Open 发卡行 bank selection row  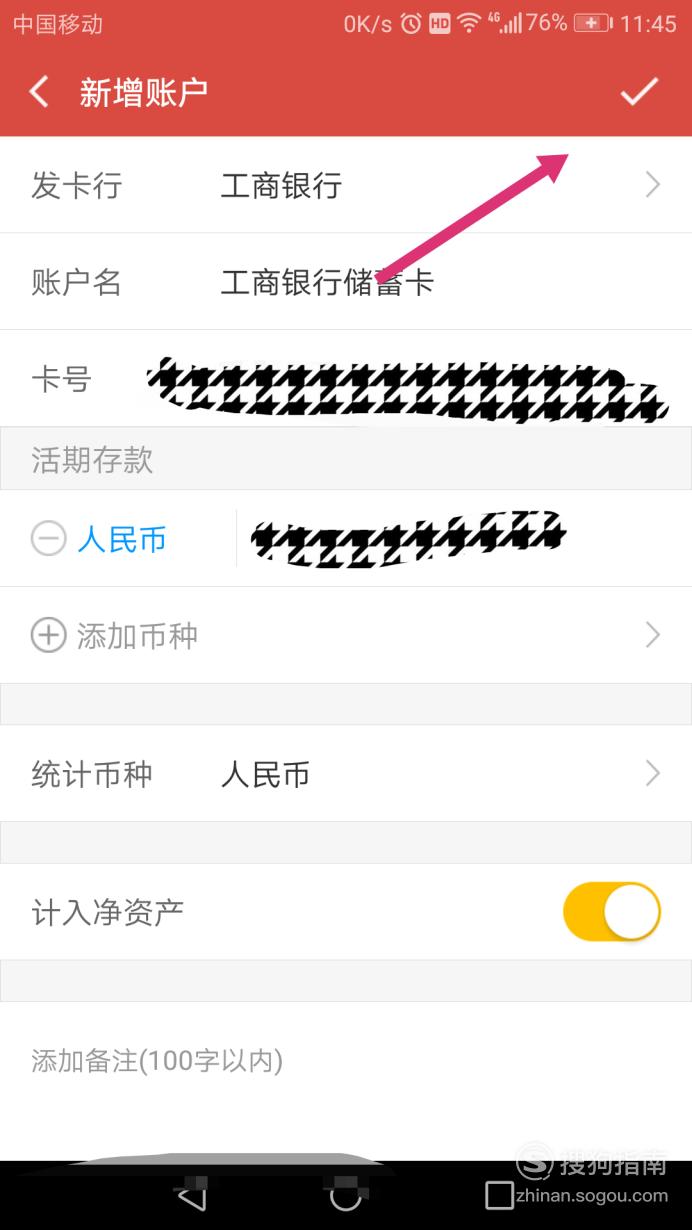tap(346, 185)
